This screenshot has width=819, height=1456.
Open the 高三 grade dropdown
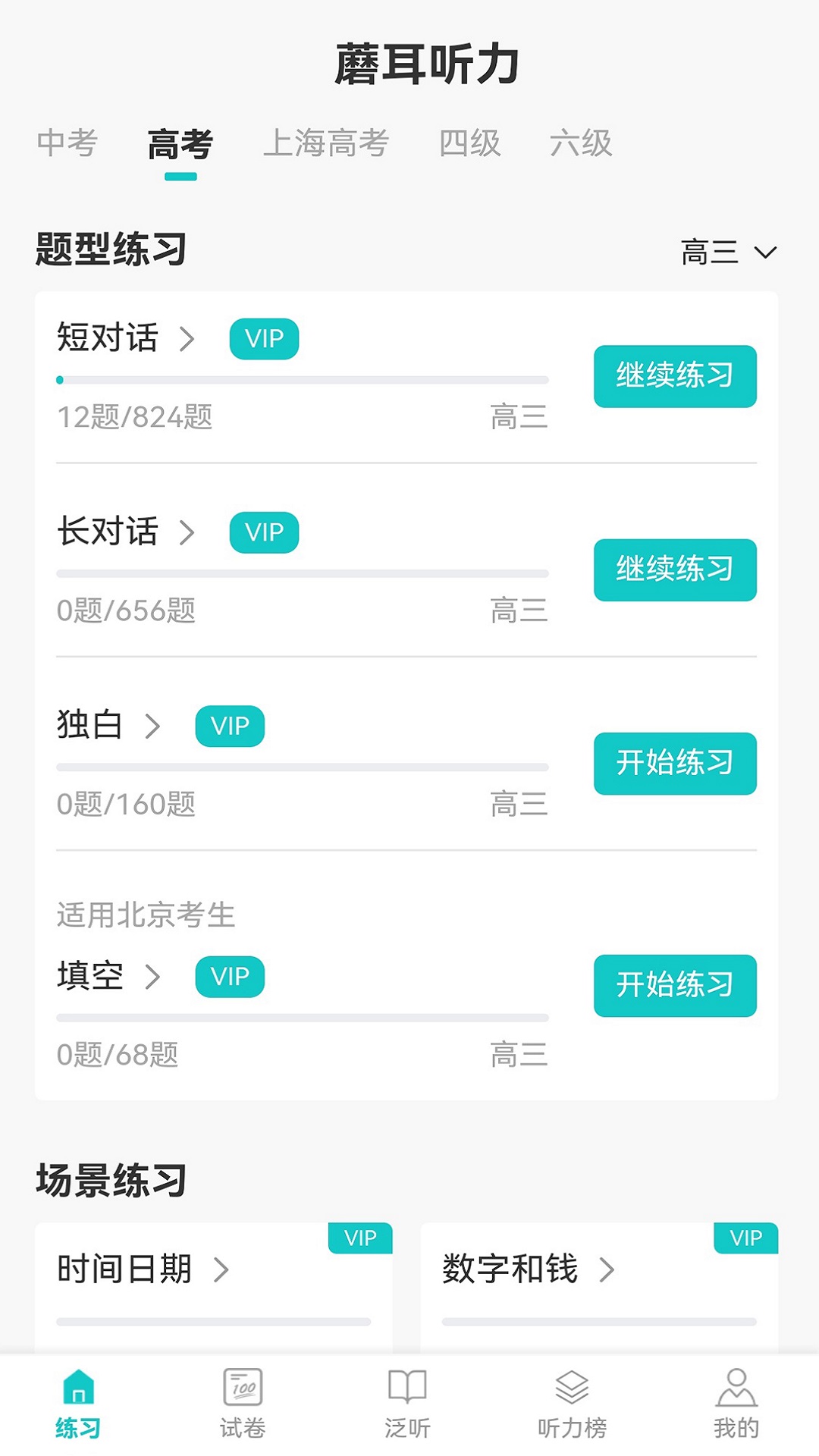tap(729, 250)
